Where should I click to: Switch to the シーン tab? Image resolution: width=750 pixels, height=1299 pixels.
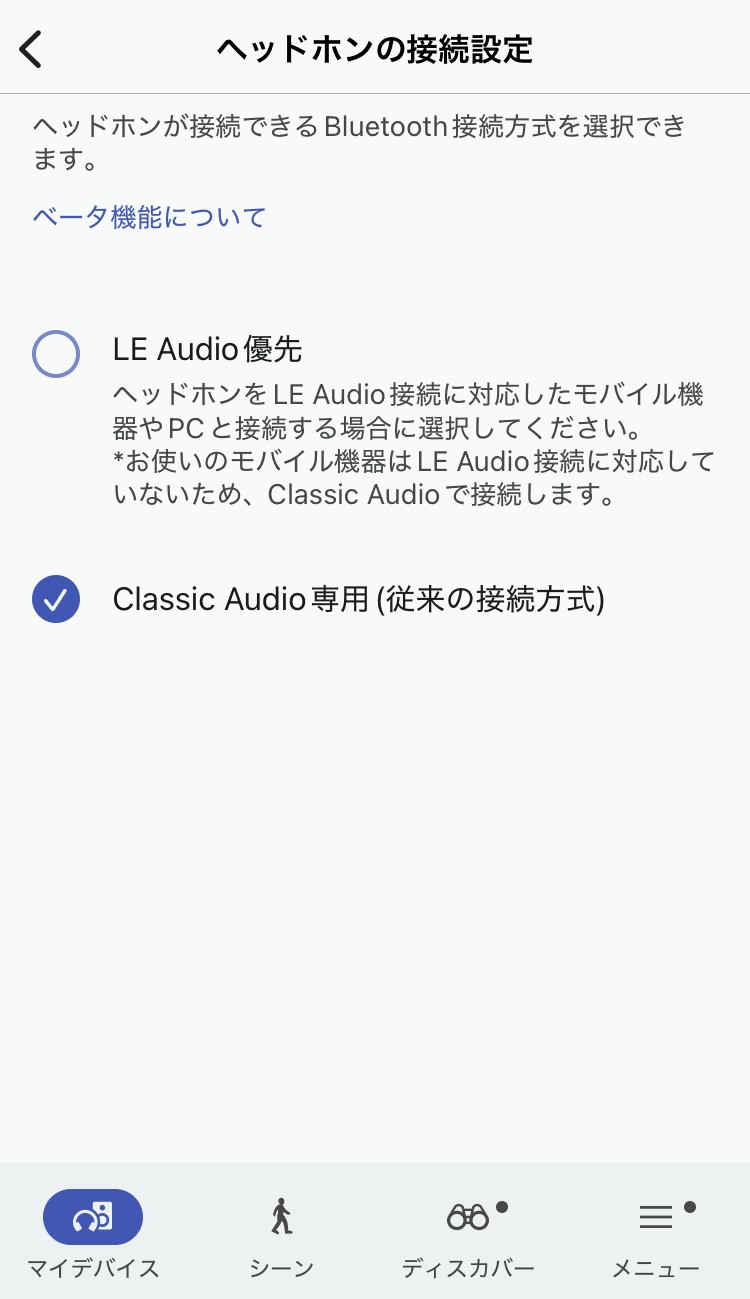point(281,1232)
